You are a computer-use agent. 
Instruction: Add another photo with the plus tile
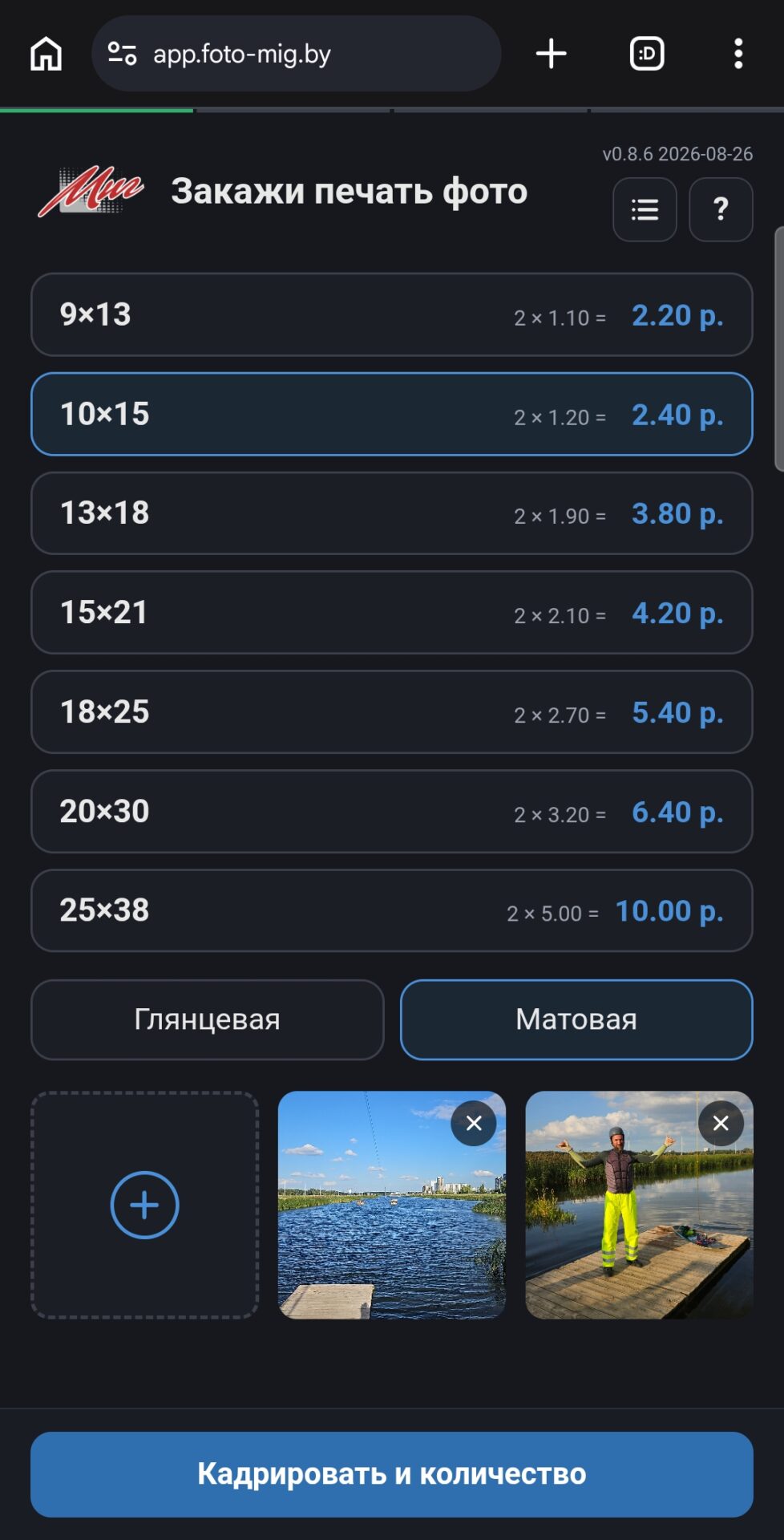(x=144, y=1205)
